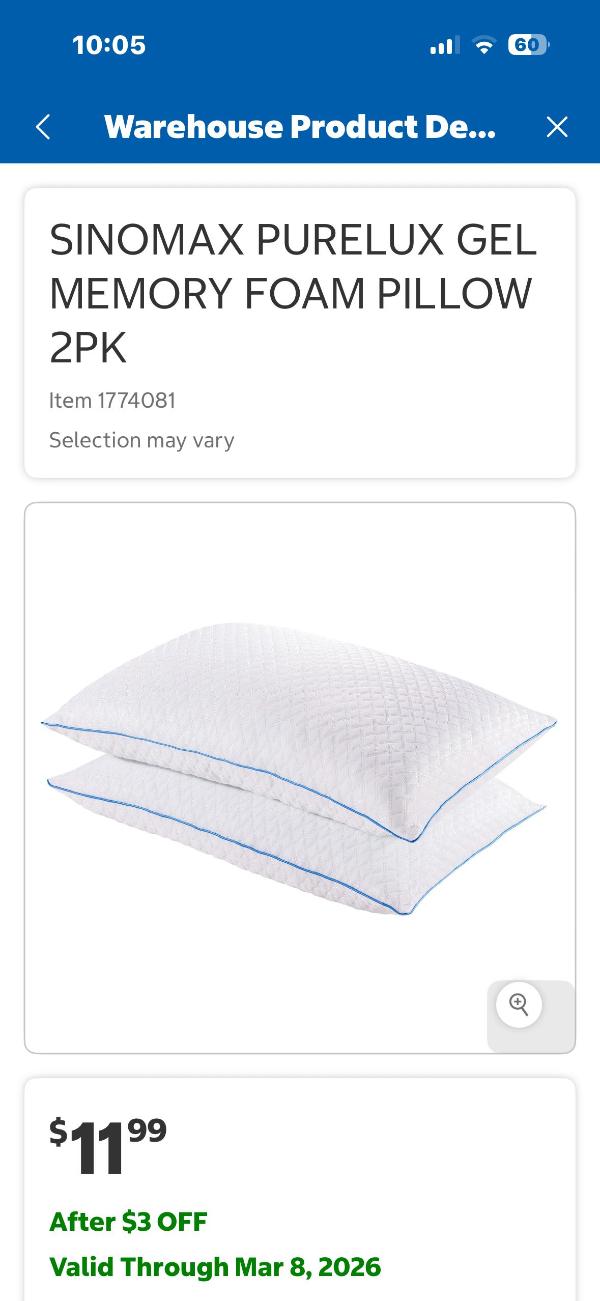Close the Warehouse Product Details page
The height and width of the screenshot is (1301, 600).
(x=557, y=127)
